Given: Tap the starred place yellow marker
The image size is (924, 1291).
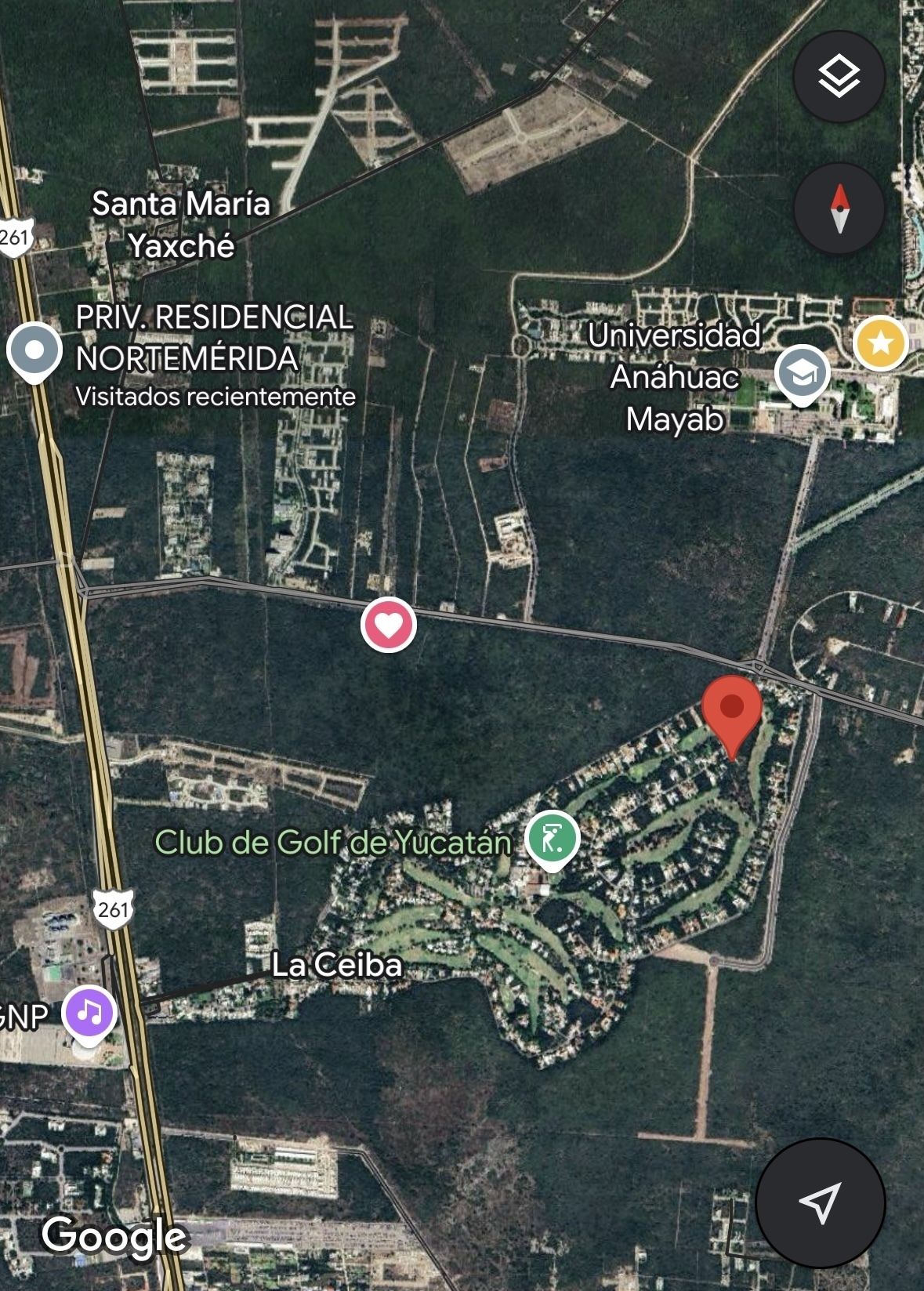Looking at the screenshot, I should pos(879,343).
